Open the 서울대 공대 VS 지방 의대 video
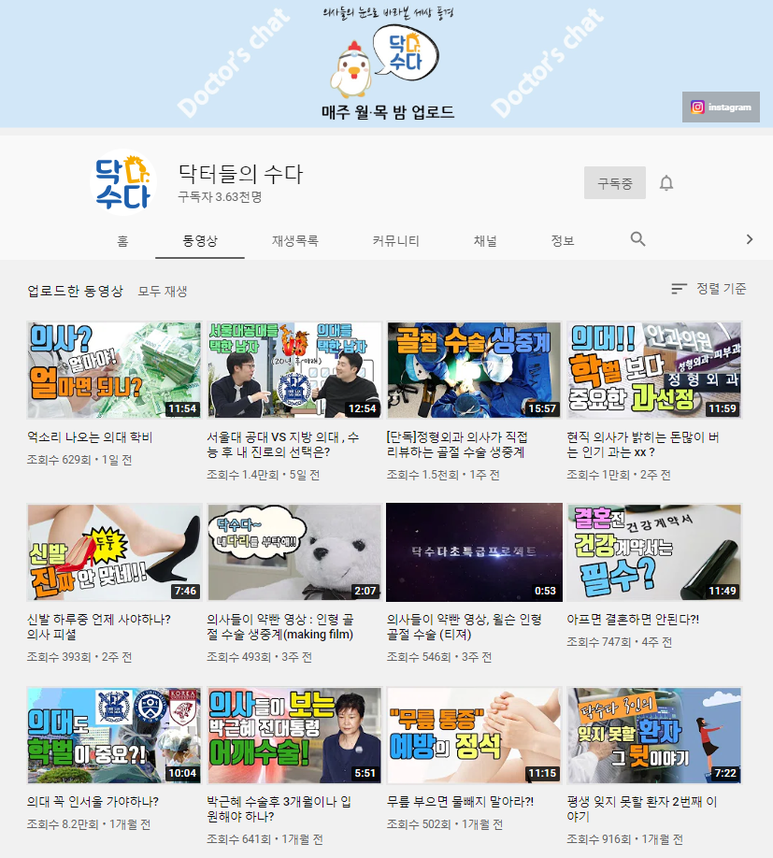This screenshot has height=858, width=773. (x=294, y=370)
